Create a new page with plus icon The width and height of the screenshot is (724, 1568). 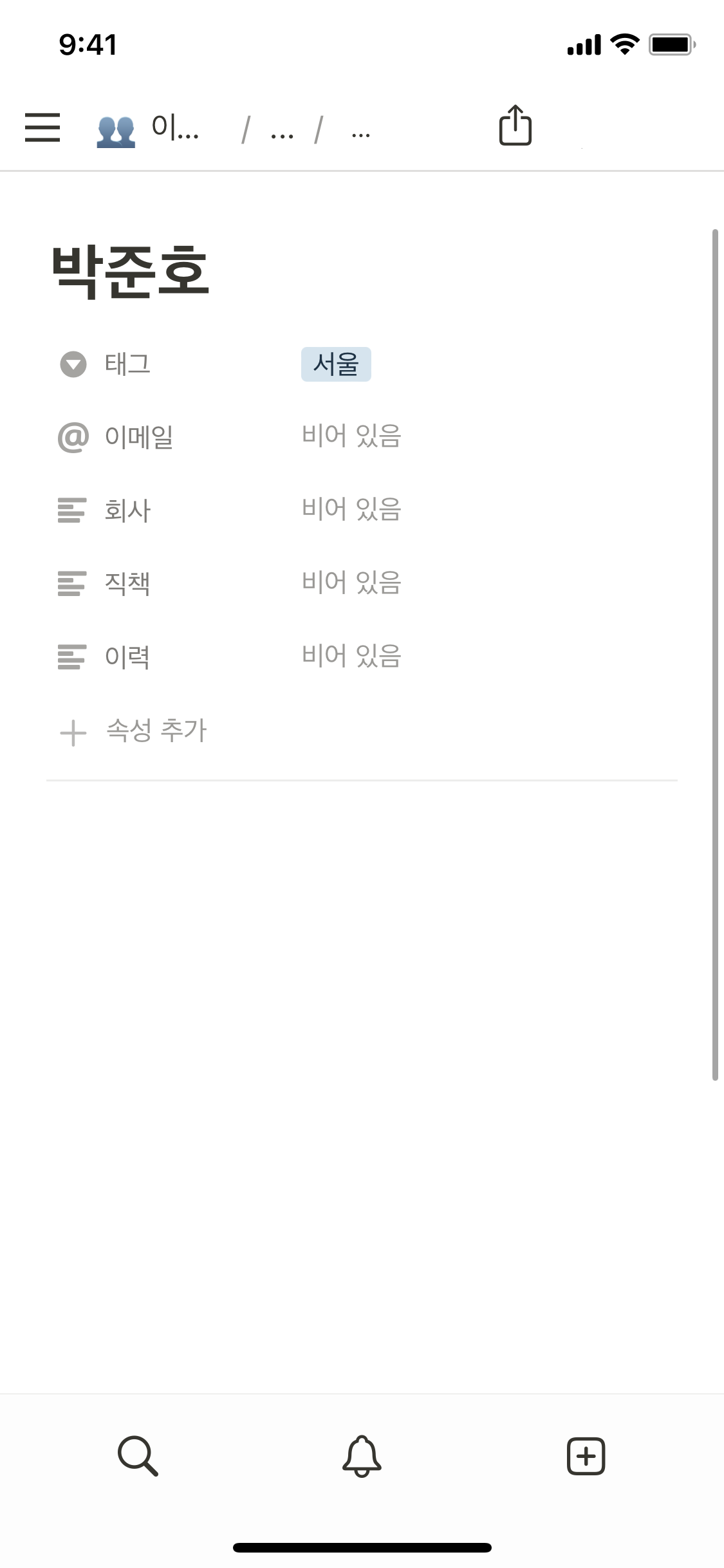tap(586, 1456)
